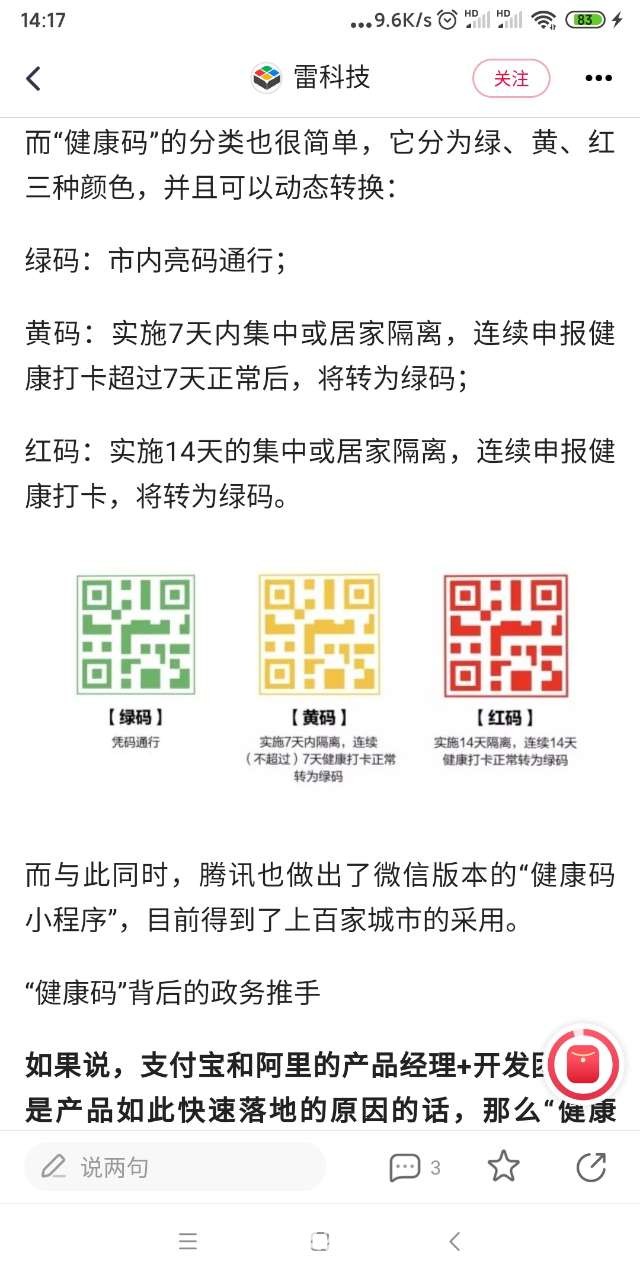Follow the author with 关注 button
The width and height of the screenshot is (640, 1280).
(511, 78)
